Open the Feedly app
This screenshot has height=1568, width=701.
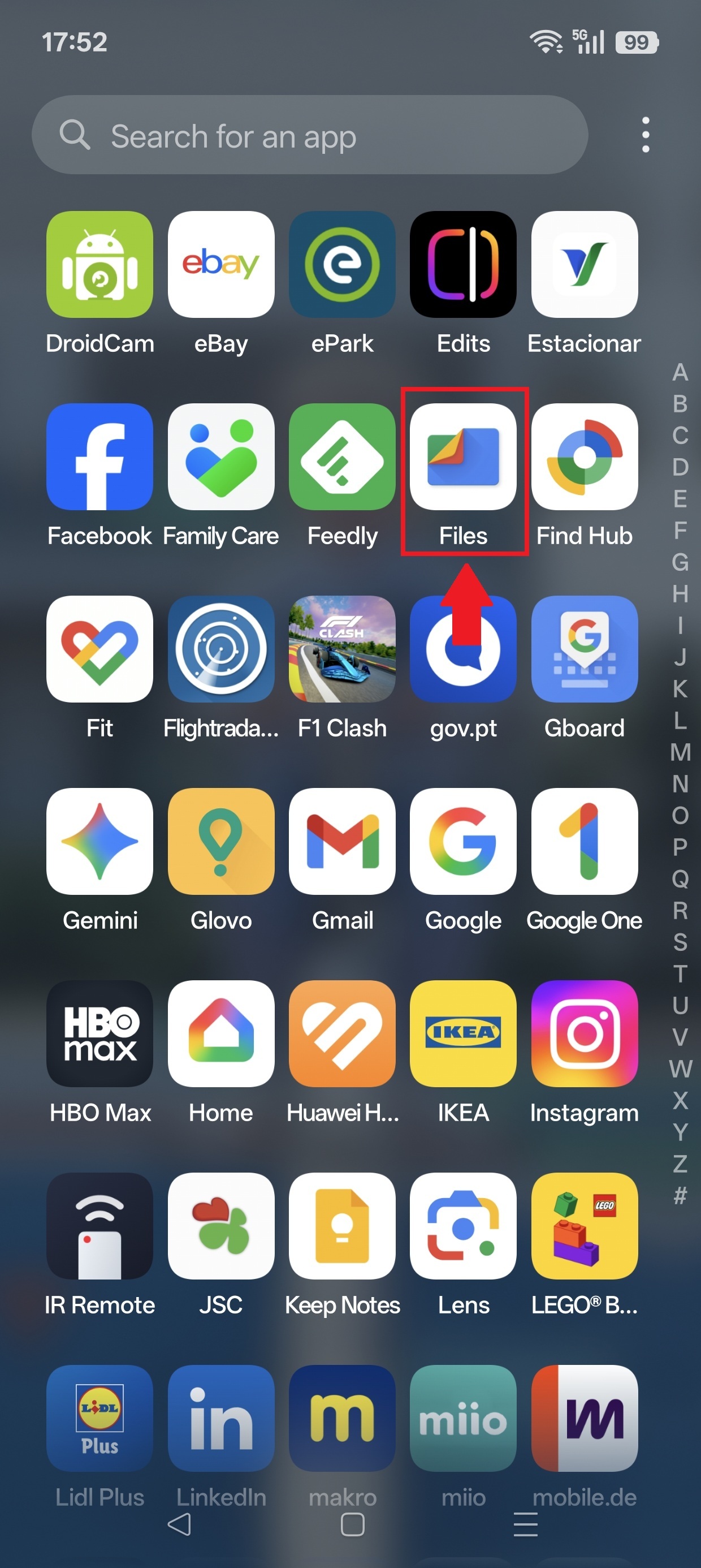pos(342,457)
